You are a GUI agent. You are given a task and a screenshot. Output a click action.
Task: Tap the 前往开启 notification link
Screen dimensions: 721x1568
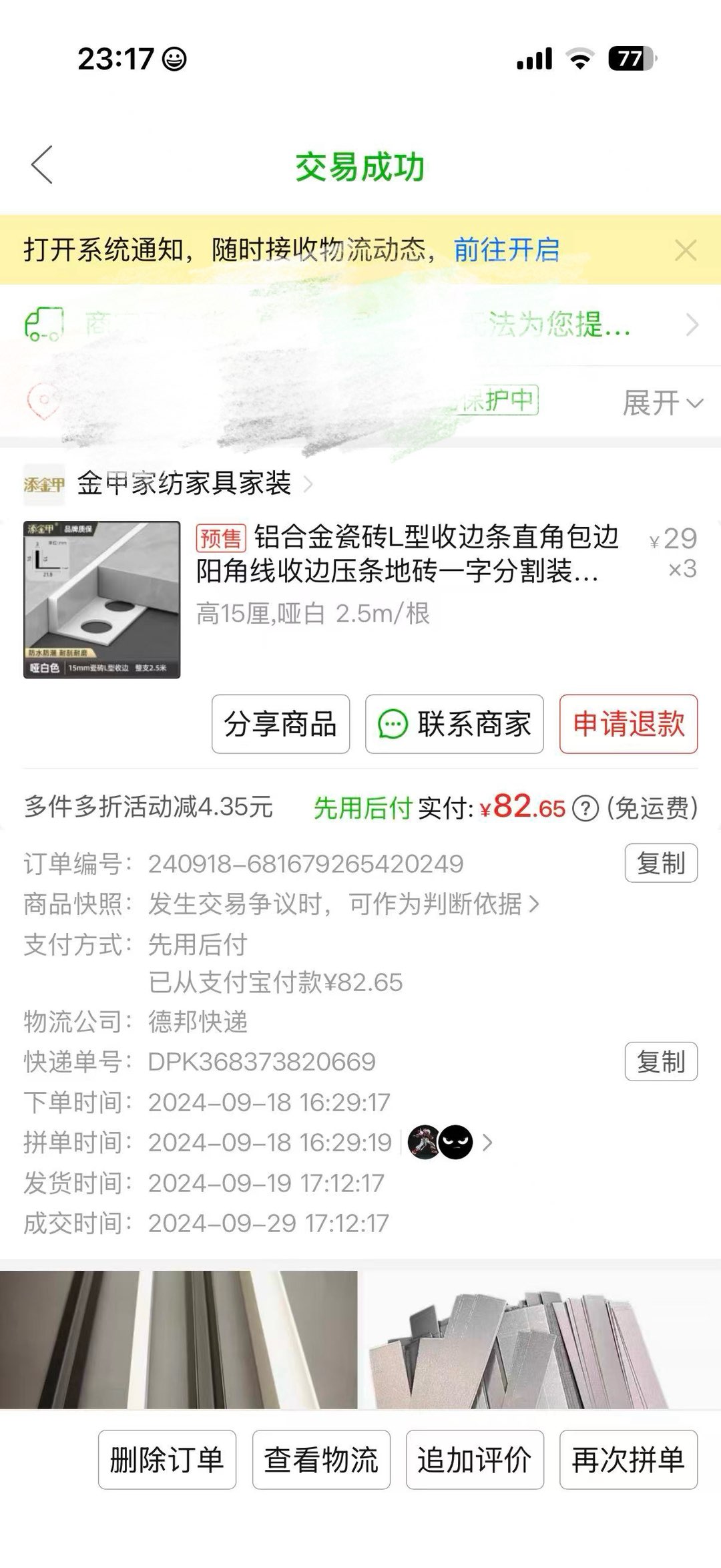click(506, 250)
